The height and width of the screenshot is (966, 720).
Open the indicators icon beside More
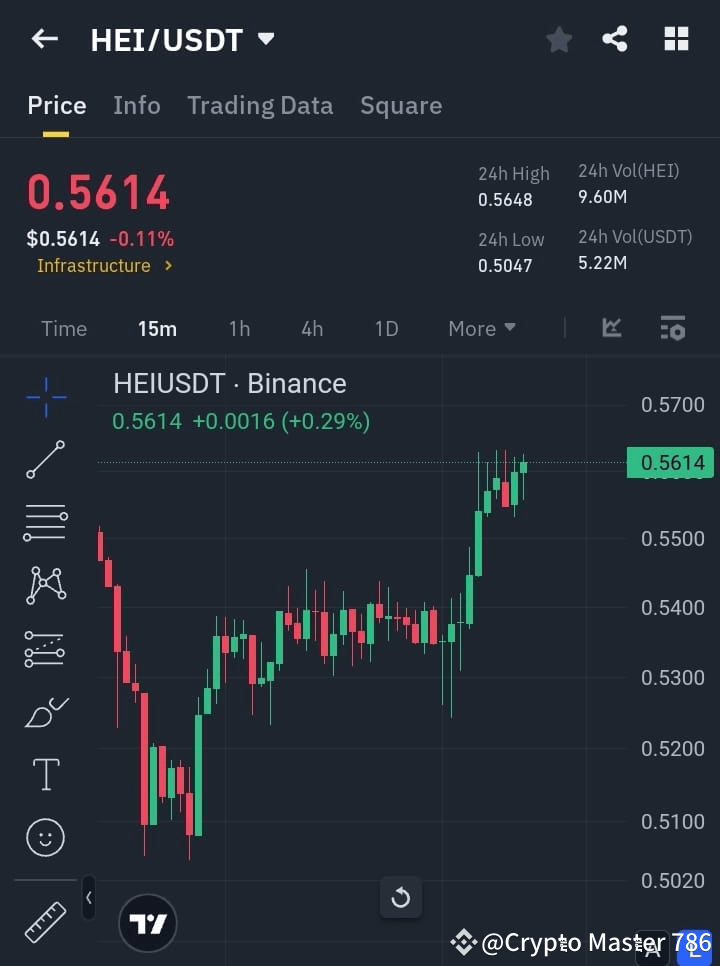click(x=611, y=328)
